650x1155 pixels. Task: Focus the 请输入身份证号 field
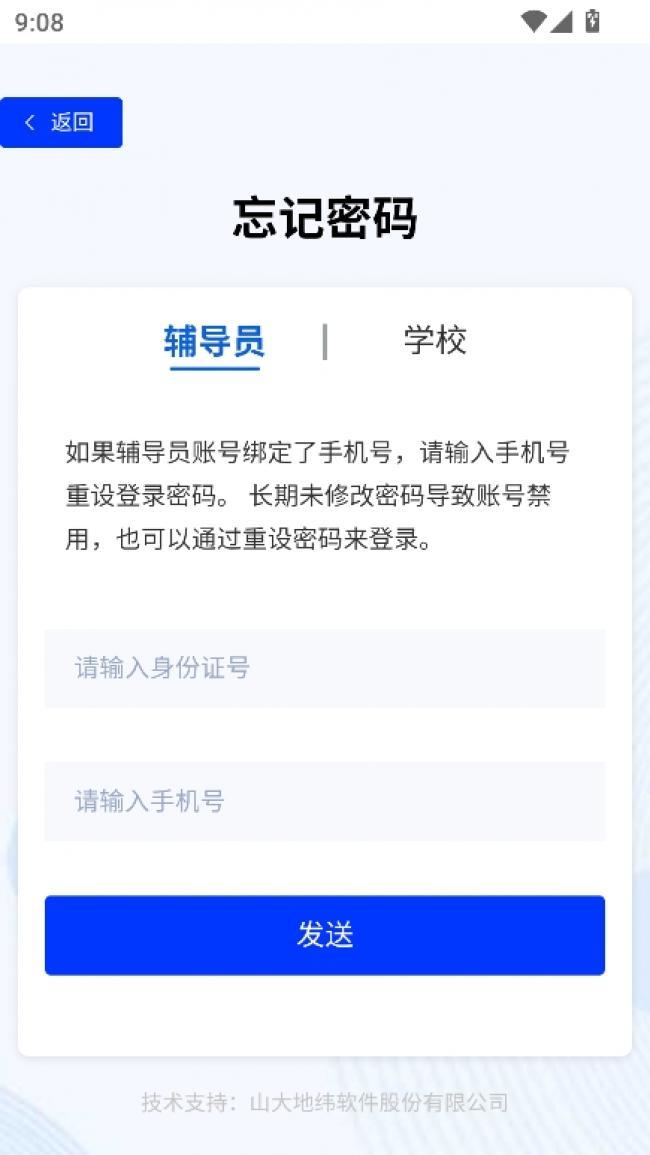pyautogui.click(x=325, y=668)
